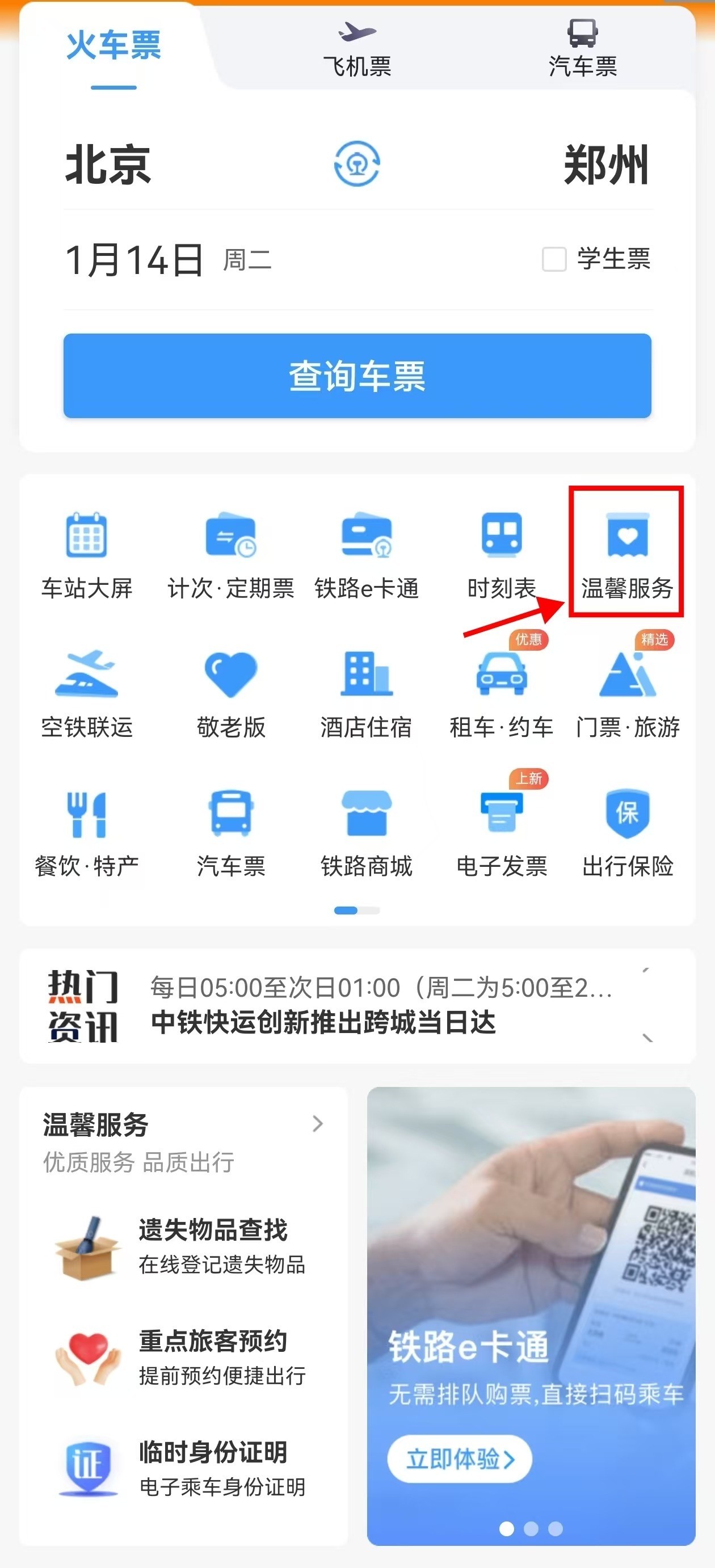Open 出行保险

point(627,832)
